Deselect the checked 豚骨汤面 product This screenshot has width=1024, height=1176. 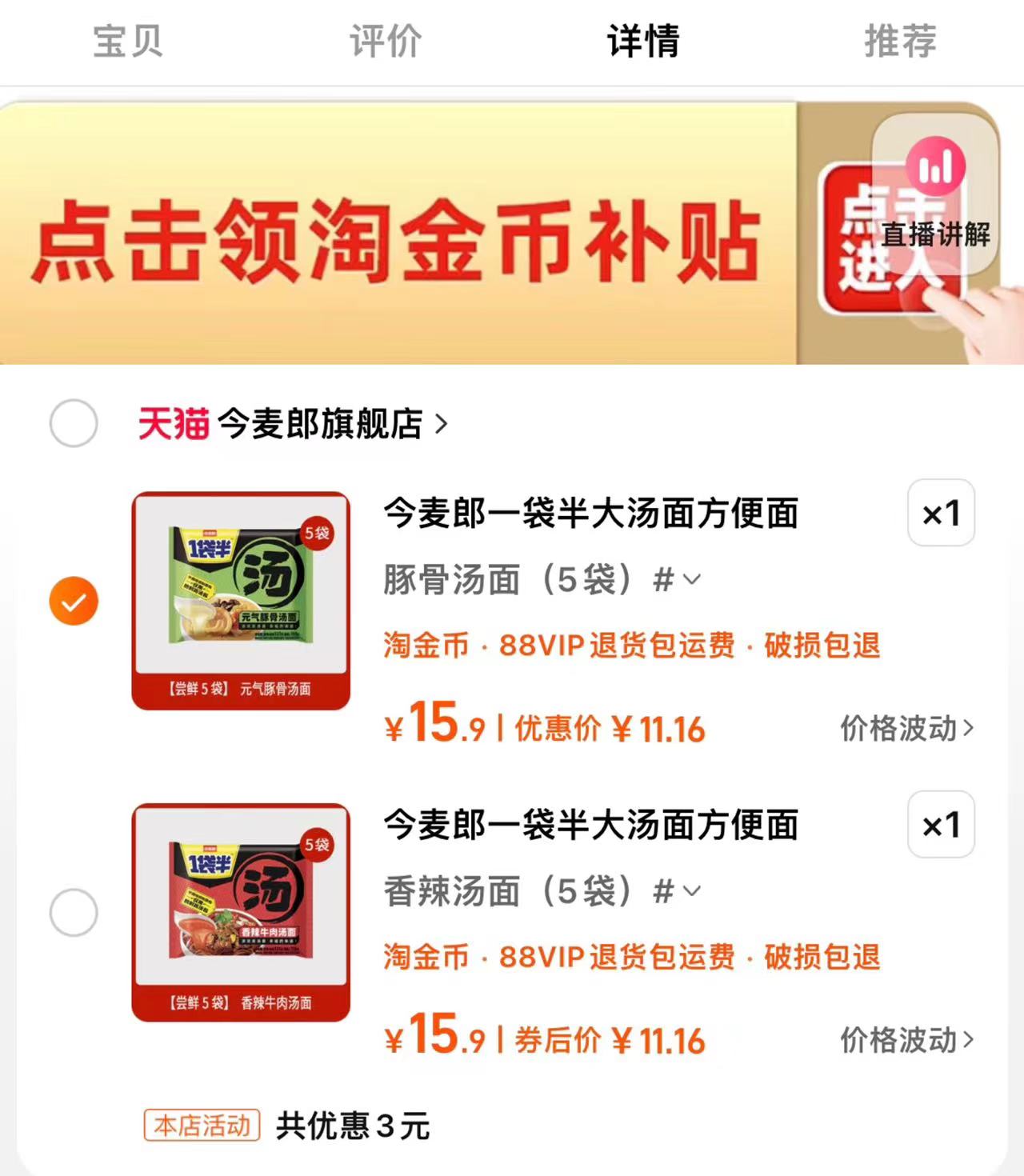pyautogui.click(x=73, y=600)
